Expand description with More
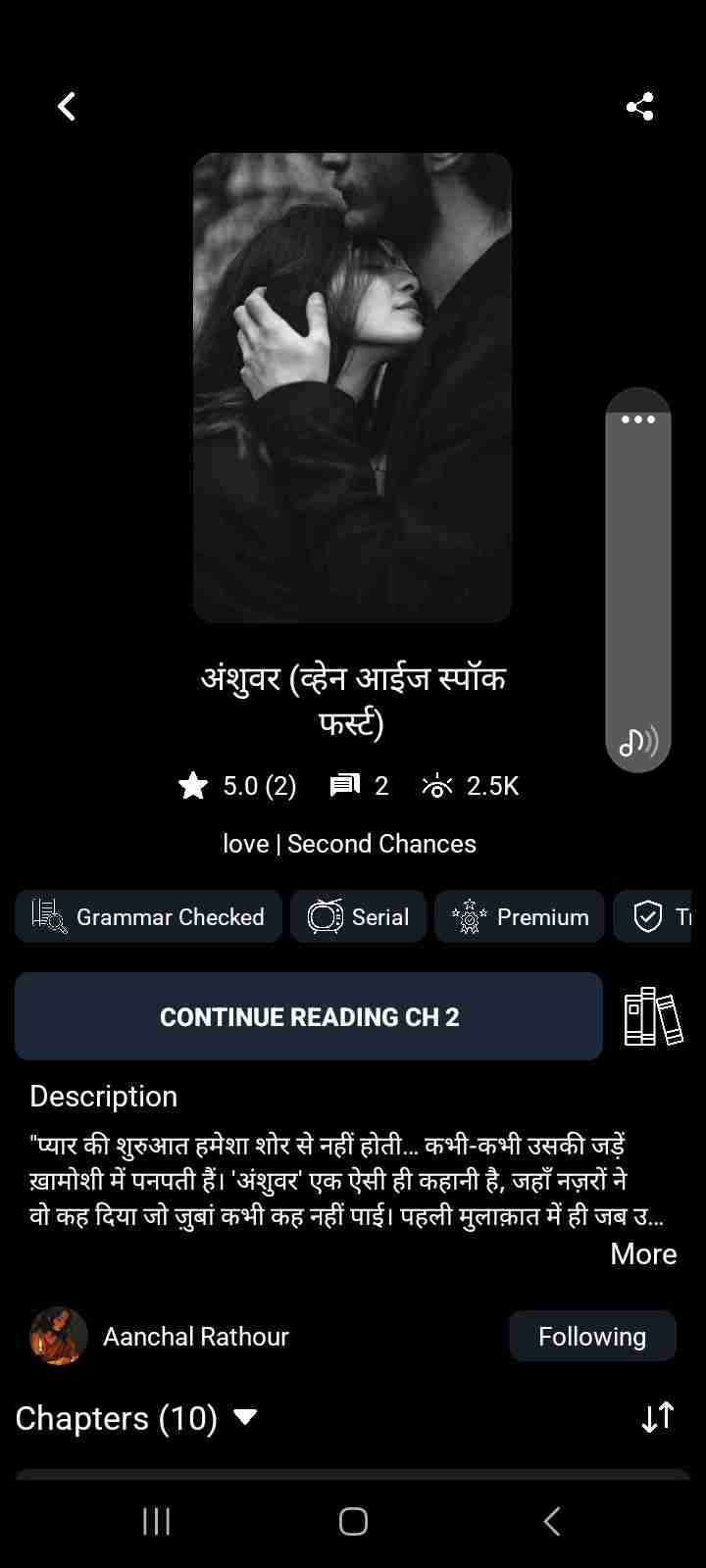The width and height of the screenshot is (706, 1568). (x=643, y=1253)
